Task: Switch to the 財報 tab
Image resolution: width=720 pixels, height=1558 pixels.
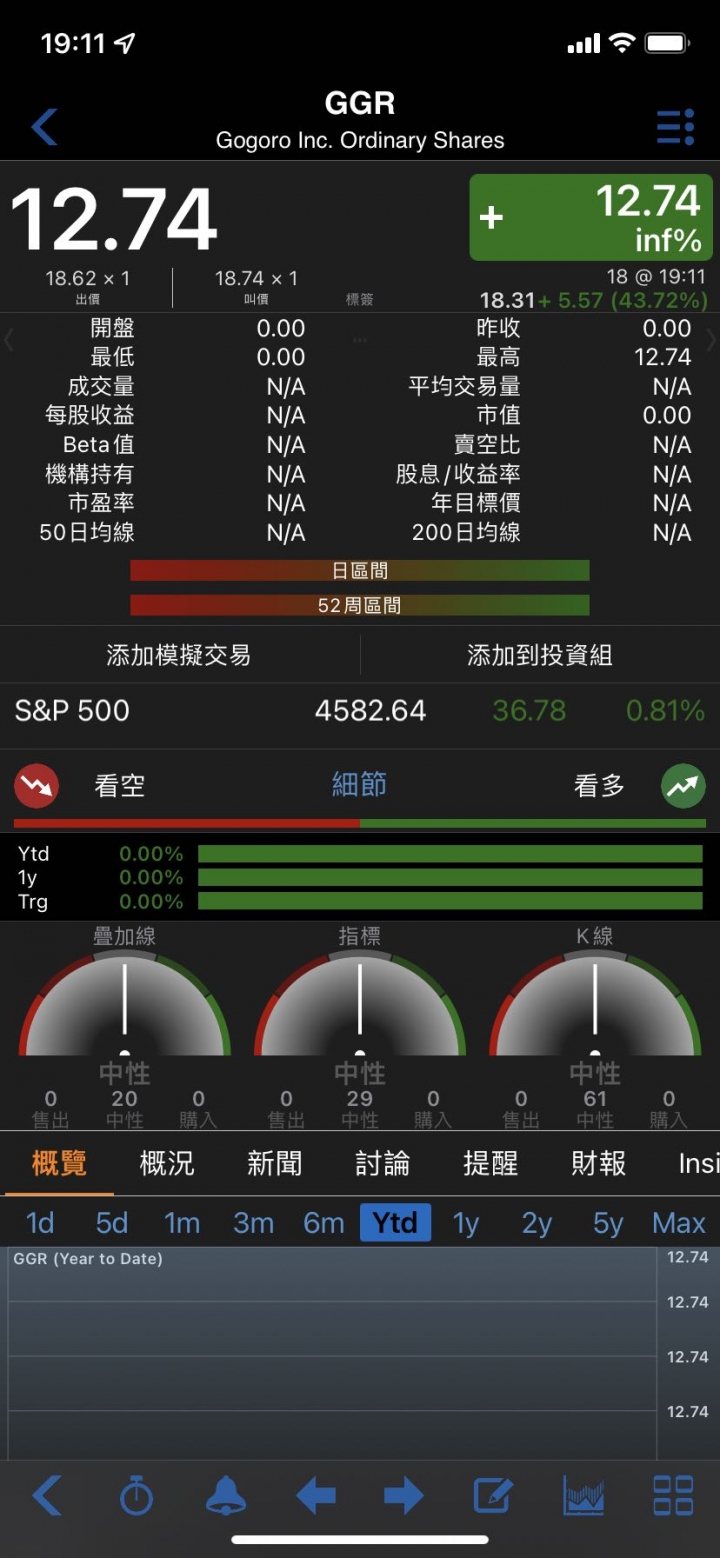Action: point(598,1163)
